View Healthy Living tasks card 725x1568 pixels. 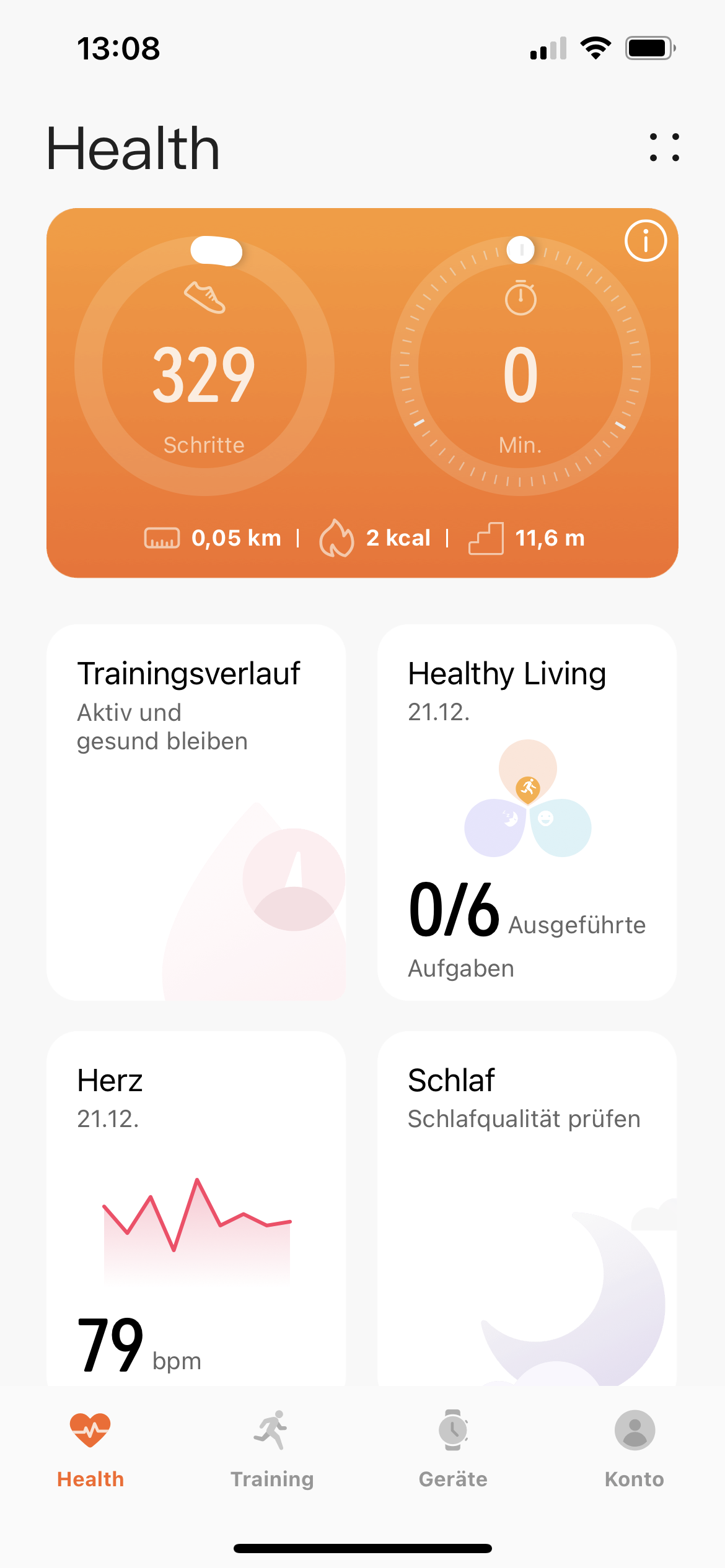click(x=527, y=811)
